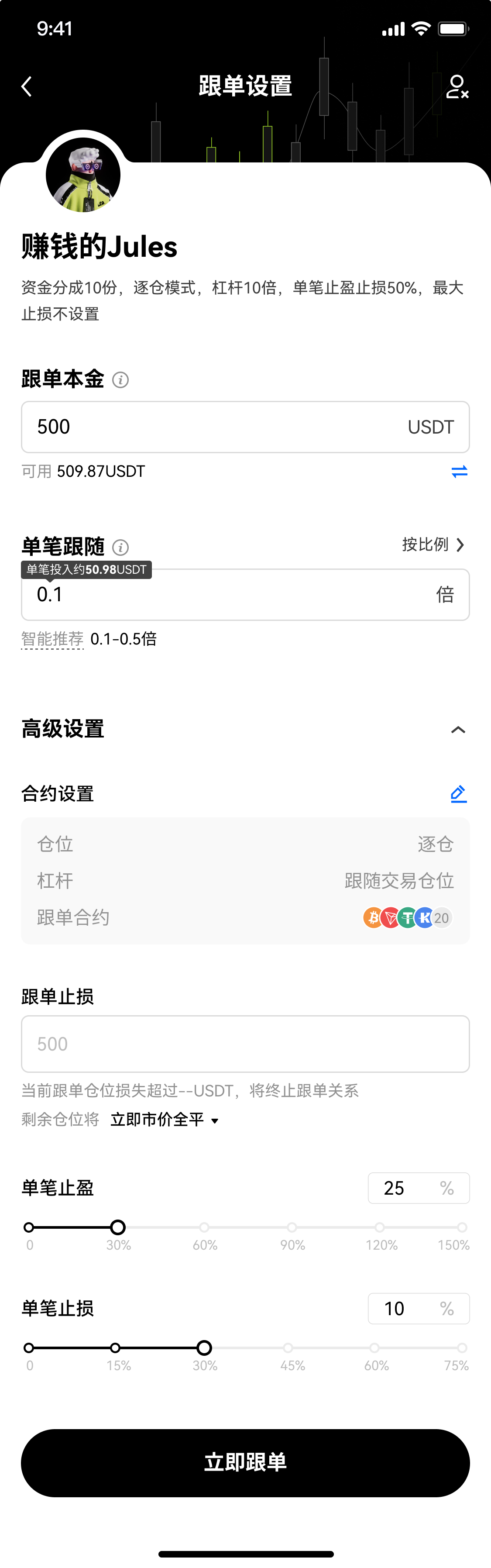This screenshot has width=491, height=1568.
Task: Change 按比例 follow mode
Action: [433, 545]
